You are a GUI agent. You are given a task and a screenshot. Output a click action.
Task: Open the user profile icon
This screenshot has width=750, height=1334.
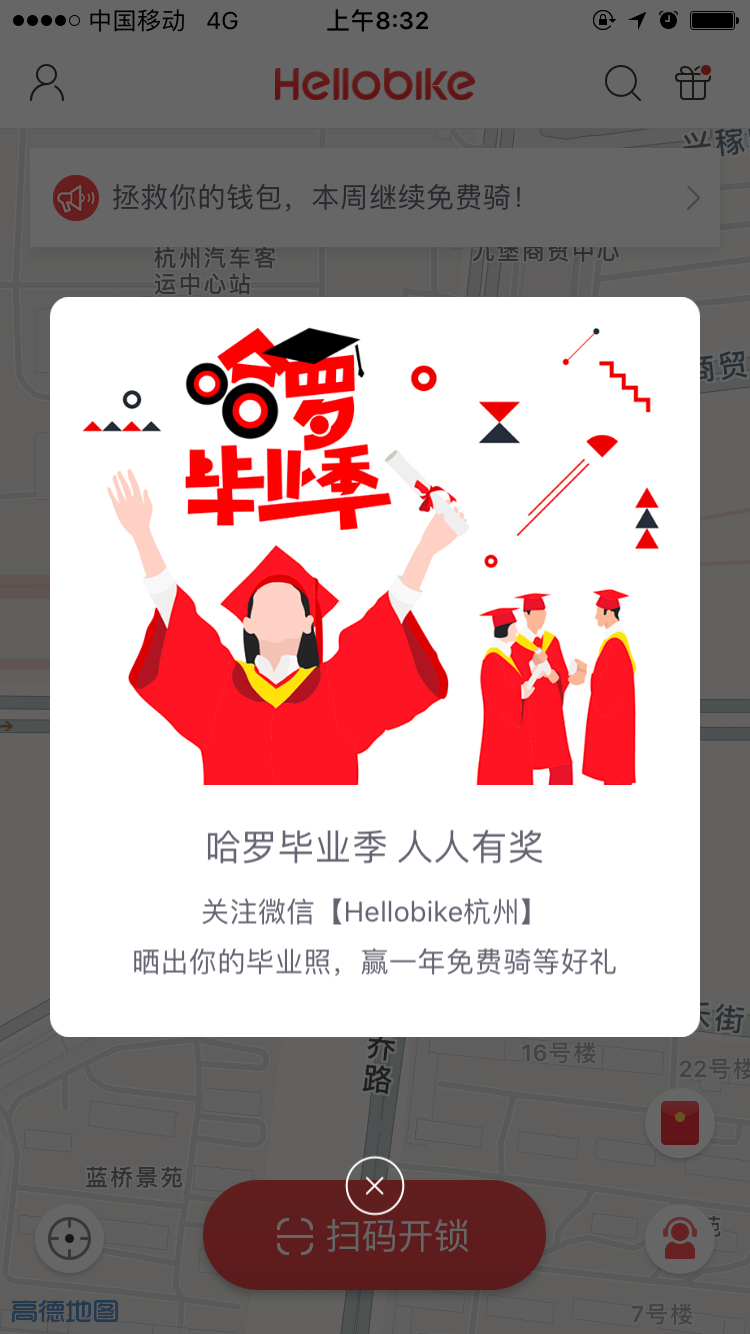click(47, 83)
